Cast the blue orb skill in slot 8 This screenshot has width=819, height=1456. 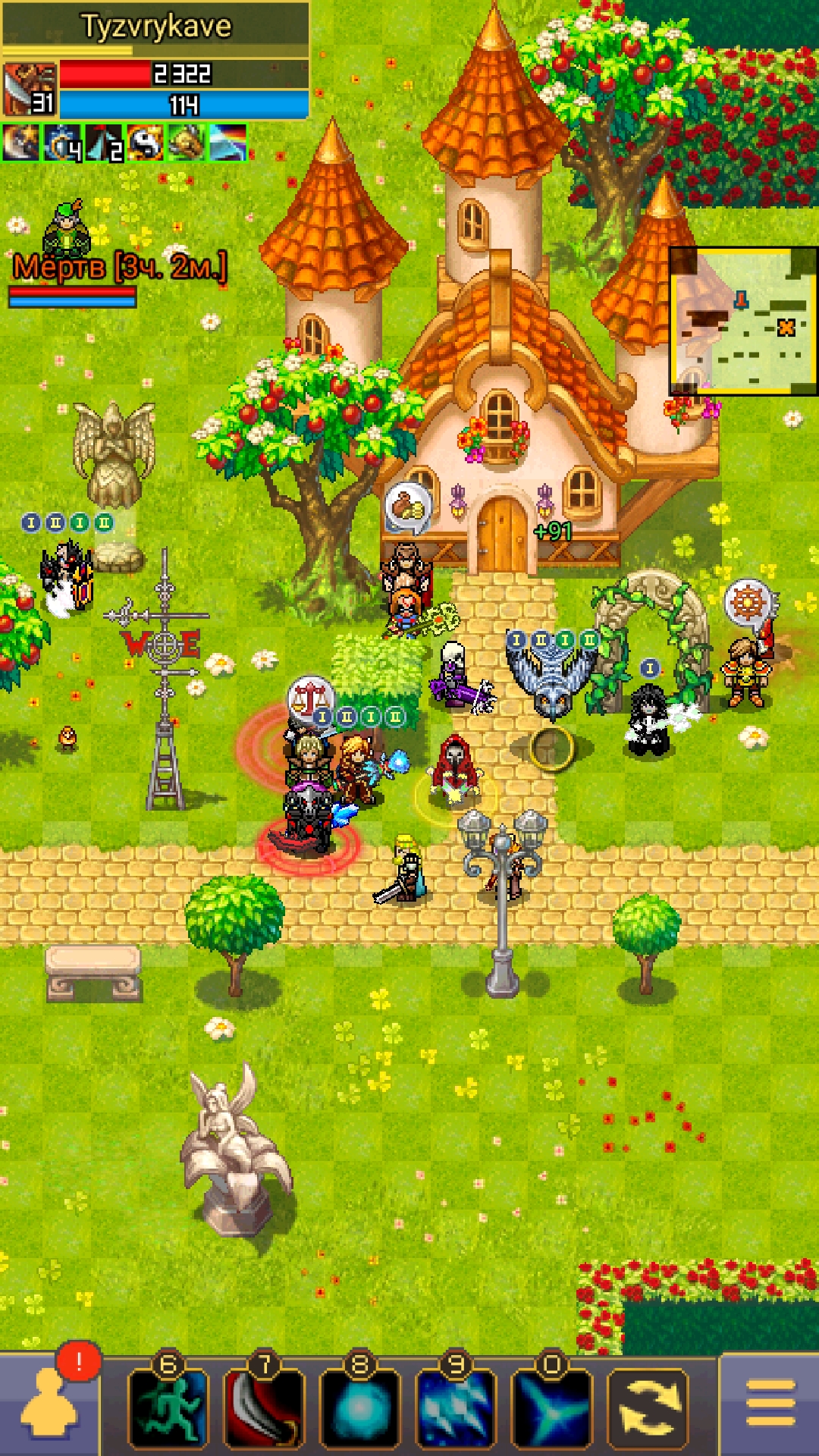coord(360,1407)
